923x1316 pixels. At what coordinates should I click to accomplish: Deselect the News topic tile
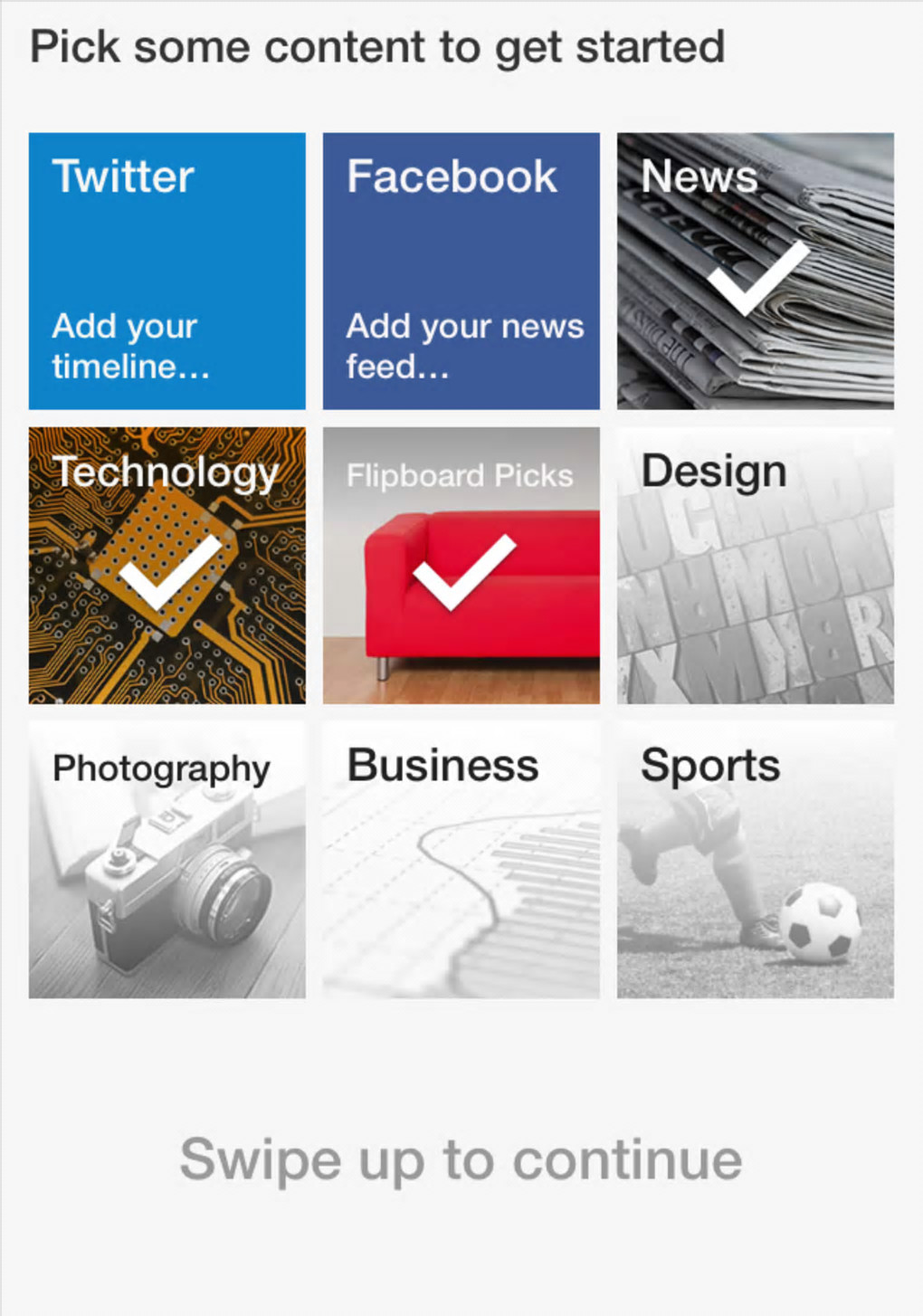click(755, 271)
